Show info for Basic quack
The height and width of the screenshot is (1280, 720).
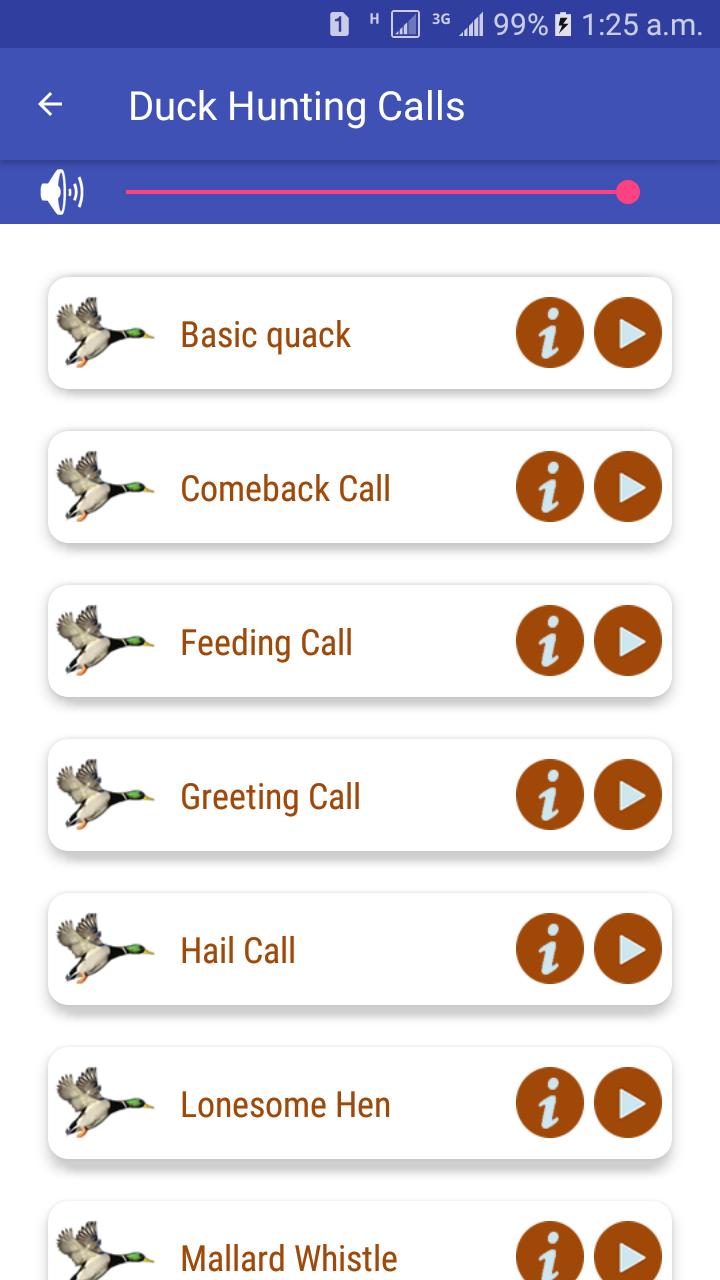[550, 333]
